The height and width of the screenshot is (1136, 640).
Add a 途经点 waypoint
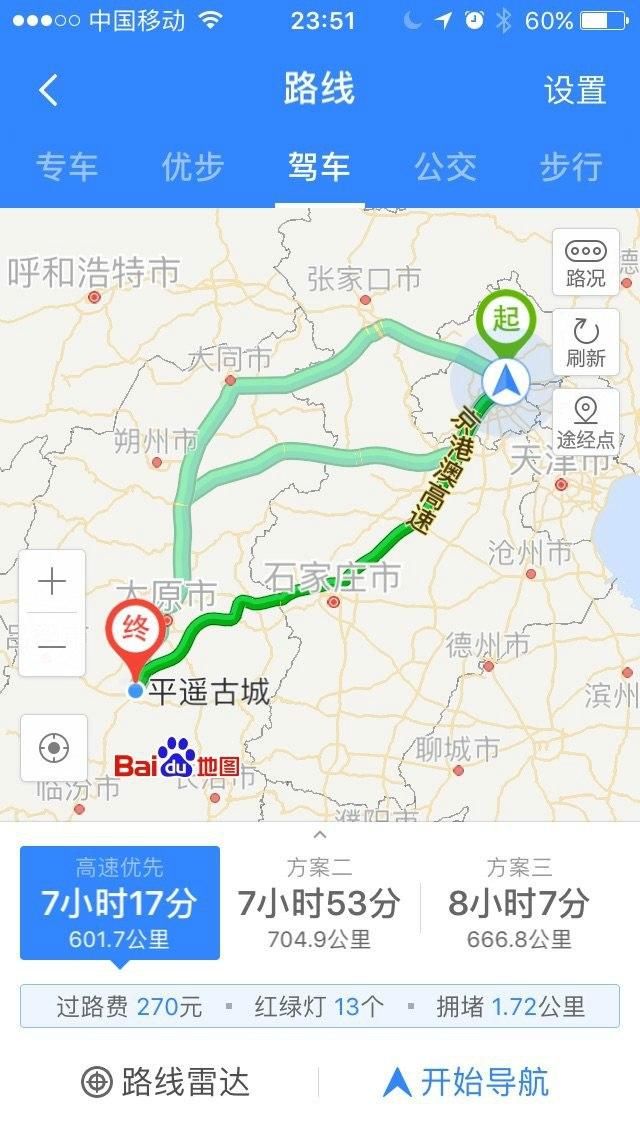pos(585,422)
